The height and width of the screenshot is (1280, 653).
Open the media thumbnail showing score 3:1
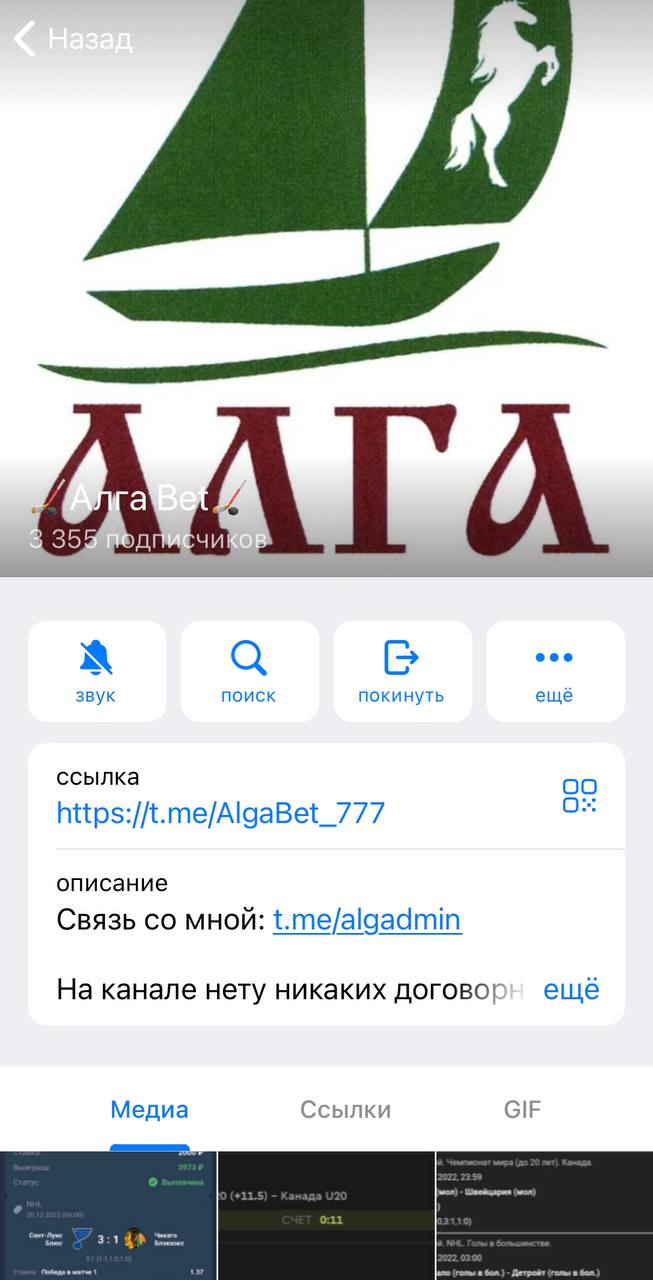108,1215
